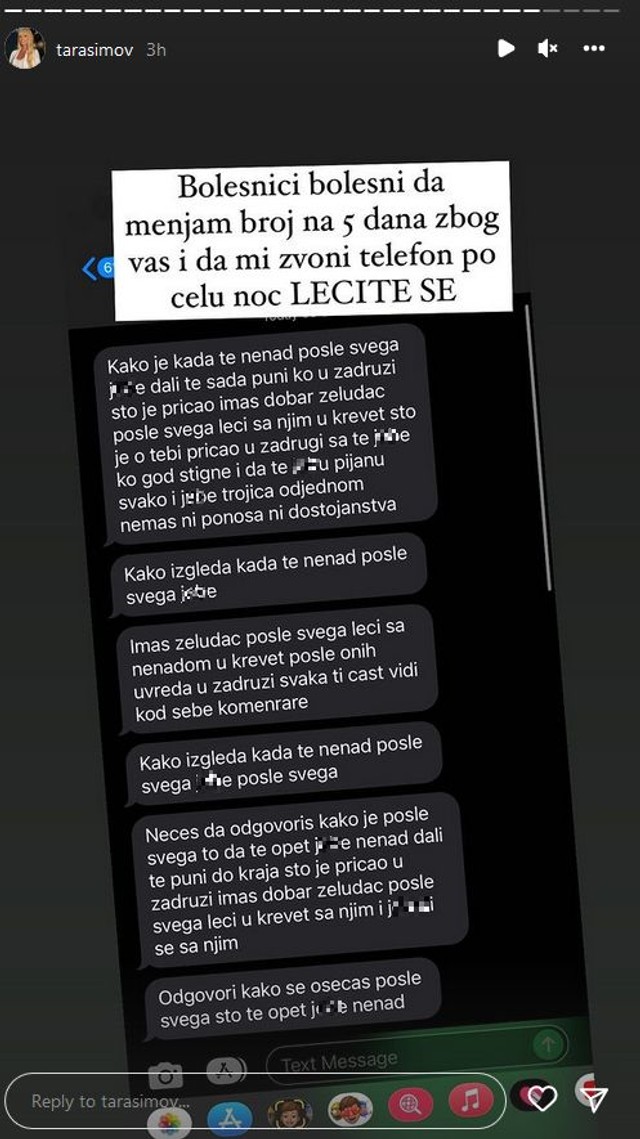The width and height of the screenshot is (640, 1139).
Task: Open the story options menu
Action: (594, 48)
